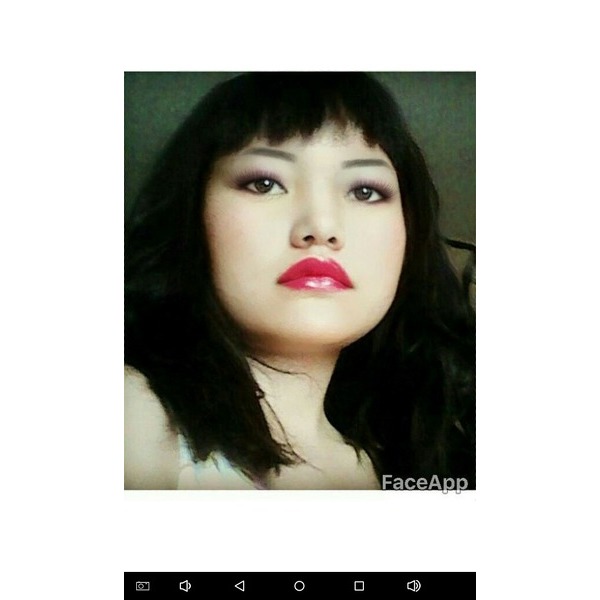600x600 pixels.
Task: Go back using the navigation bar
Action: point(239,586)
